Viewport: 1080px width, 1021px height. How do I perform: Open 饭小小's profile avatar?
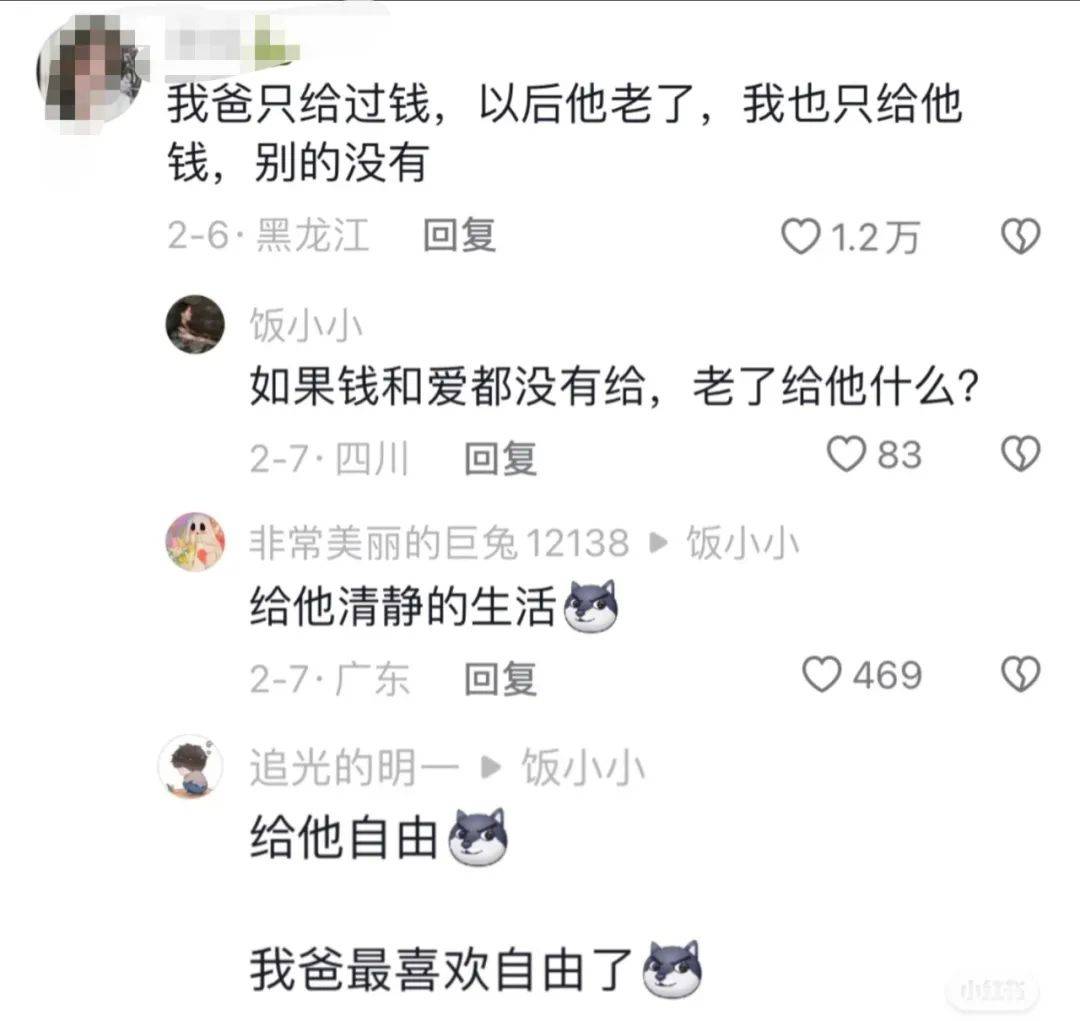tap(195, 323)
